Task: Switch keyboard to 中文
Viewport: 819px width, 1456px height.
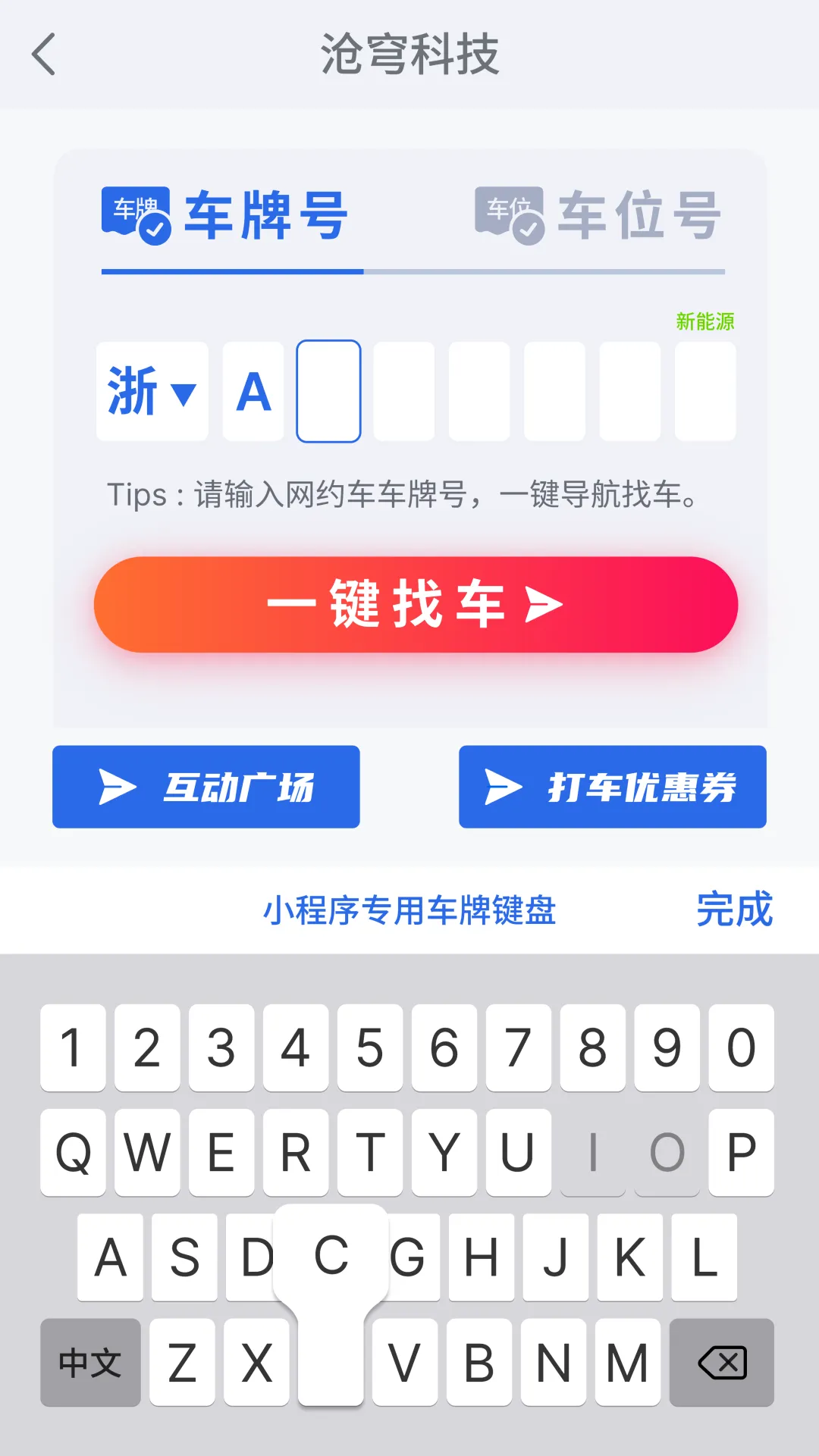Action: (90, 1362)
